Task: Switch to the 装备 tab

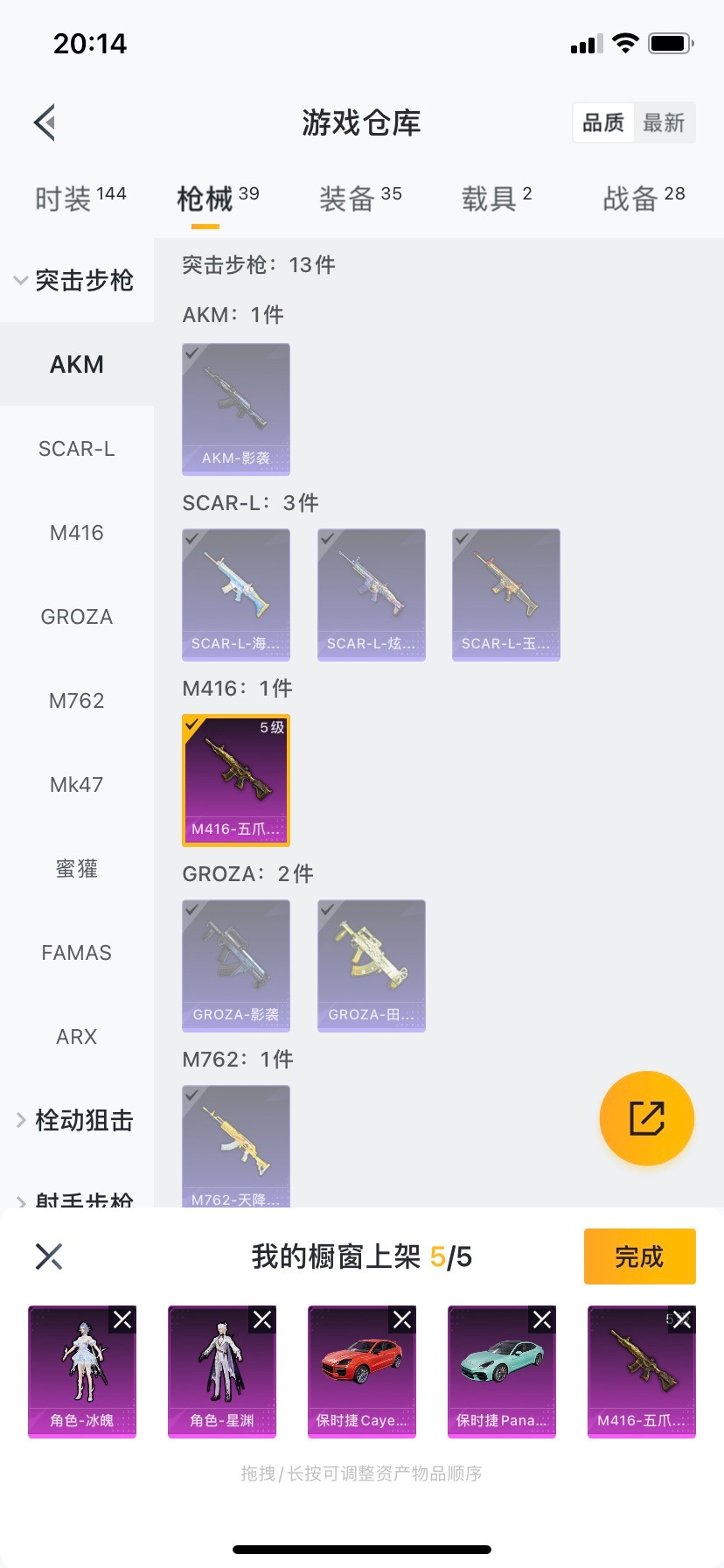Action: point(359,199)
